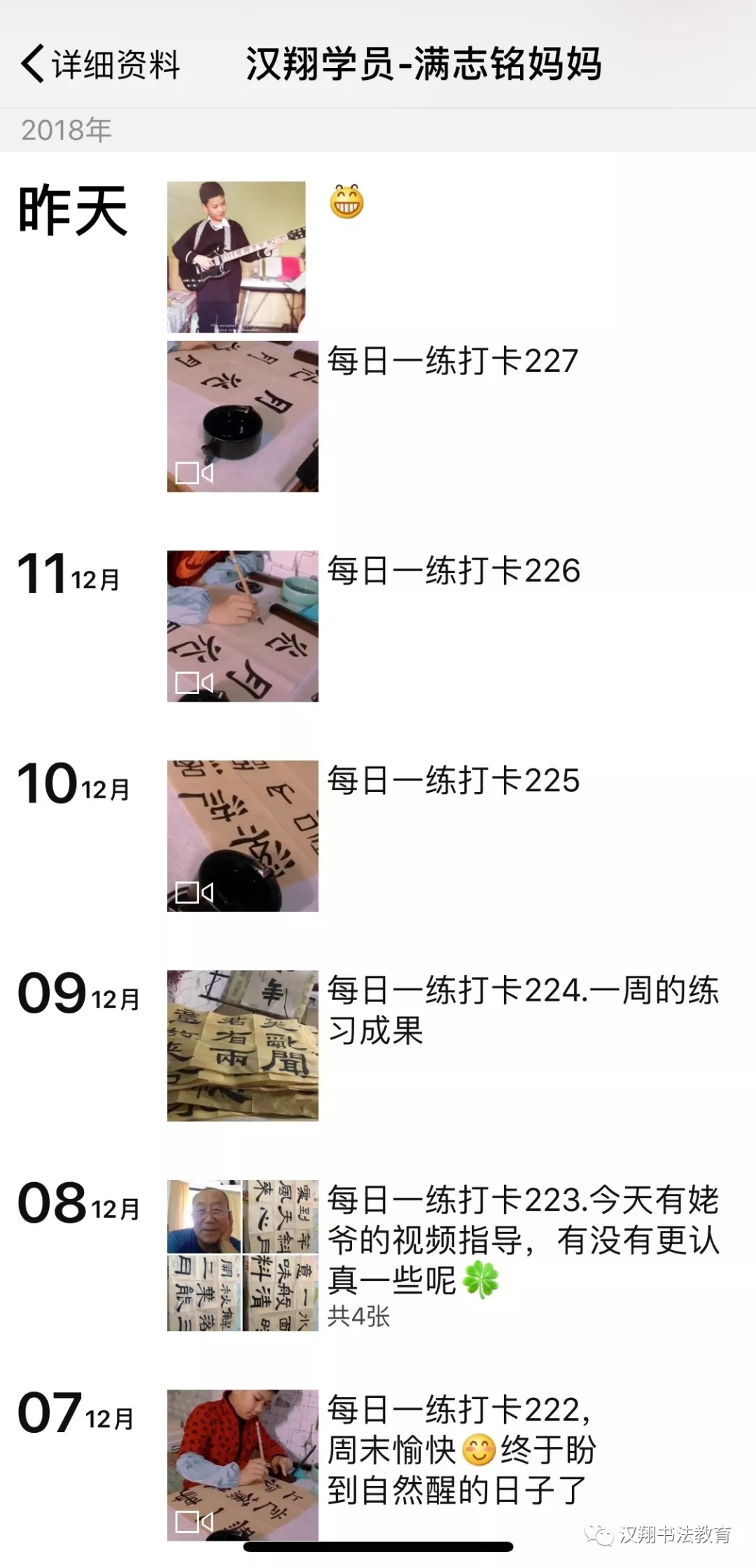Open the 每日一练打卡227 video post
756x1568 pixels.
click(242, 417)
